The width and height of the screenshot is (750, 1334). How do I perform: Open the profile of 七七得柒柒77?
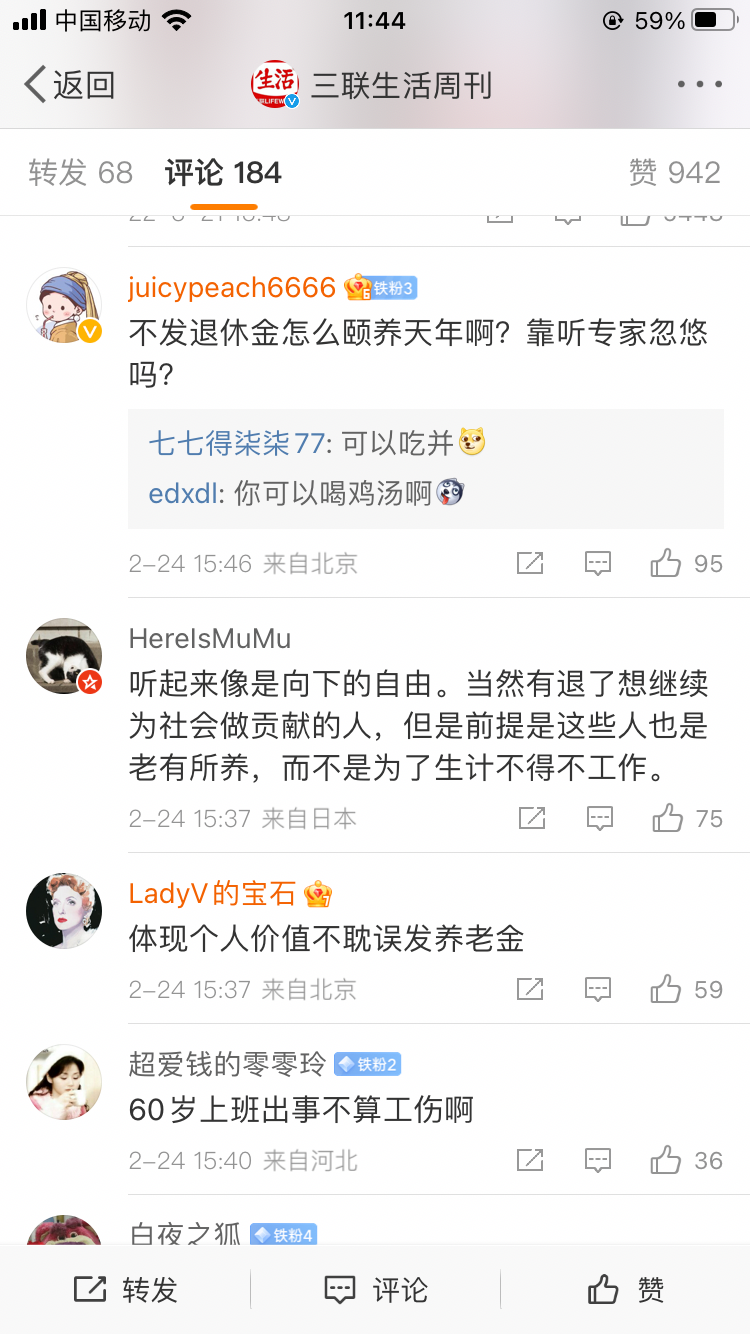coord(236,443)
